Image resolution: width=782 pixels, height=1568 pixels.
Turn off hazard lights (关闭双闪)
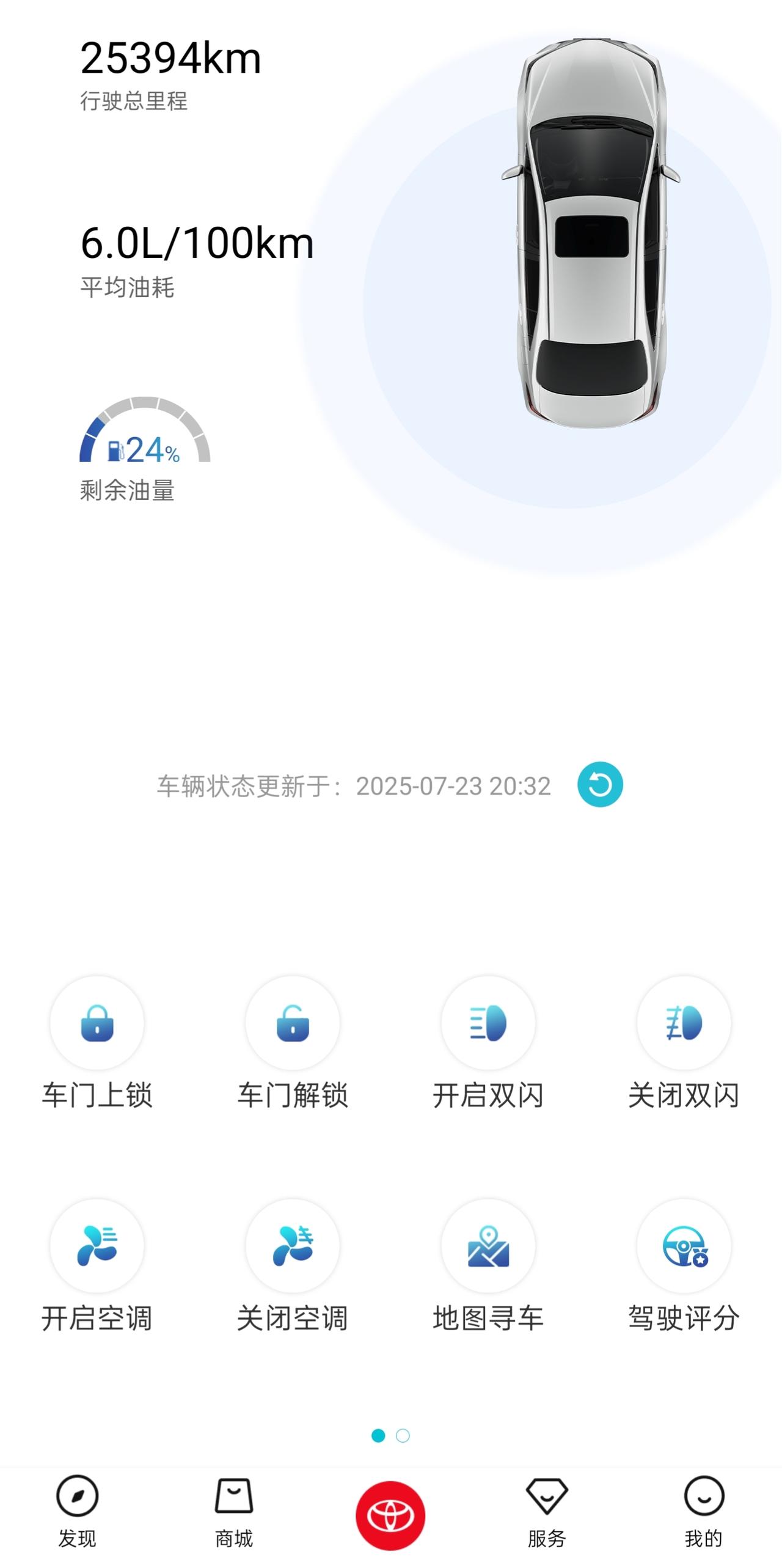[x=684, y=1023]
